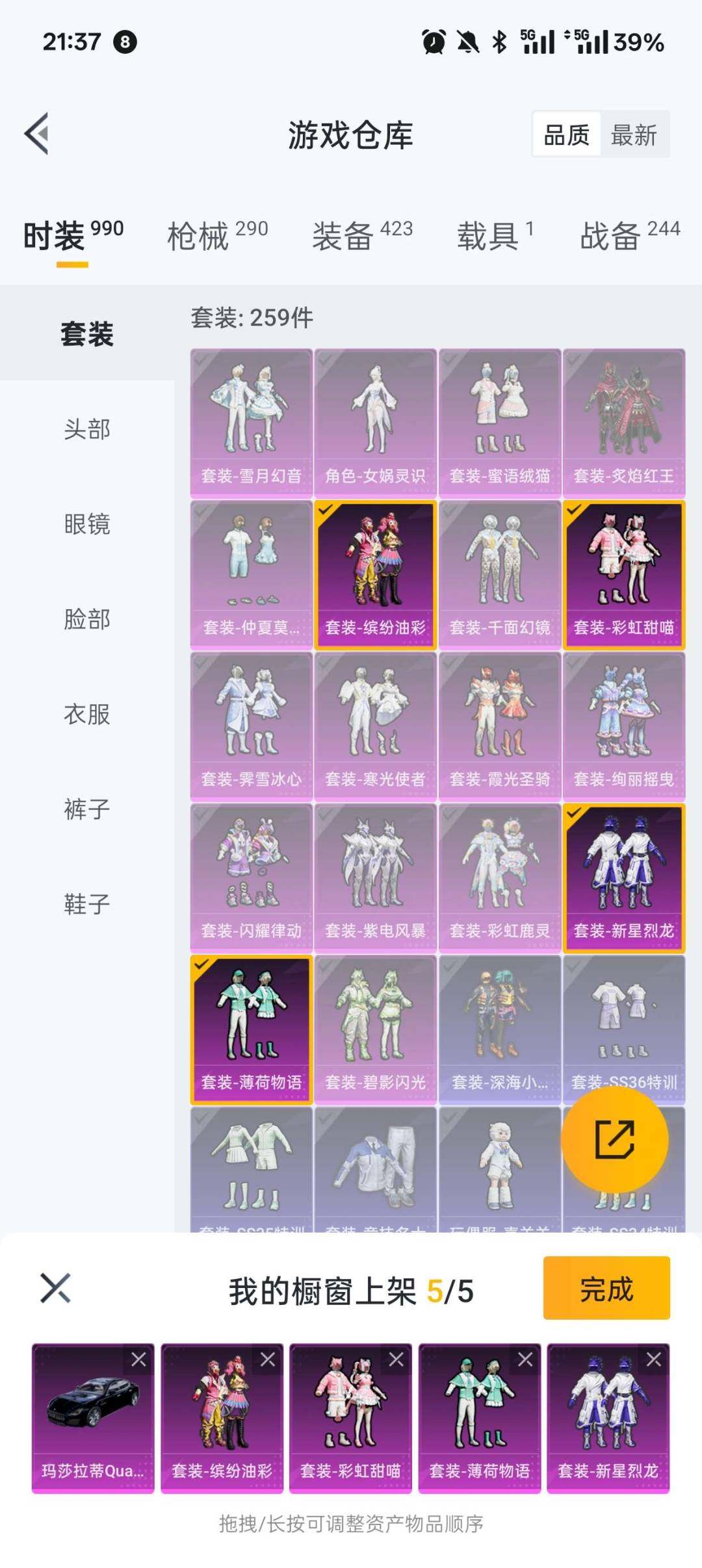Open the 衣服 category
The image size is (702, 1568).
[x=87, y=714]
